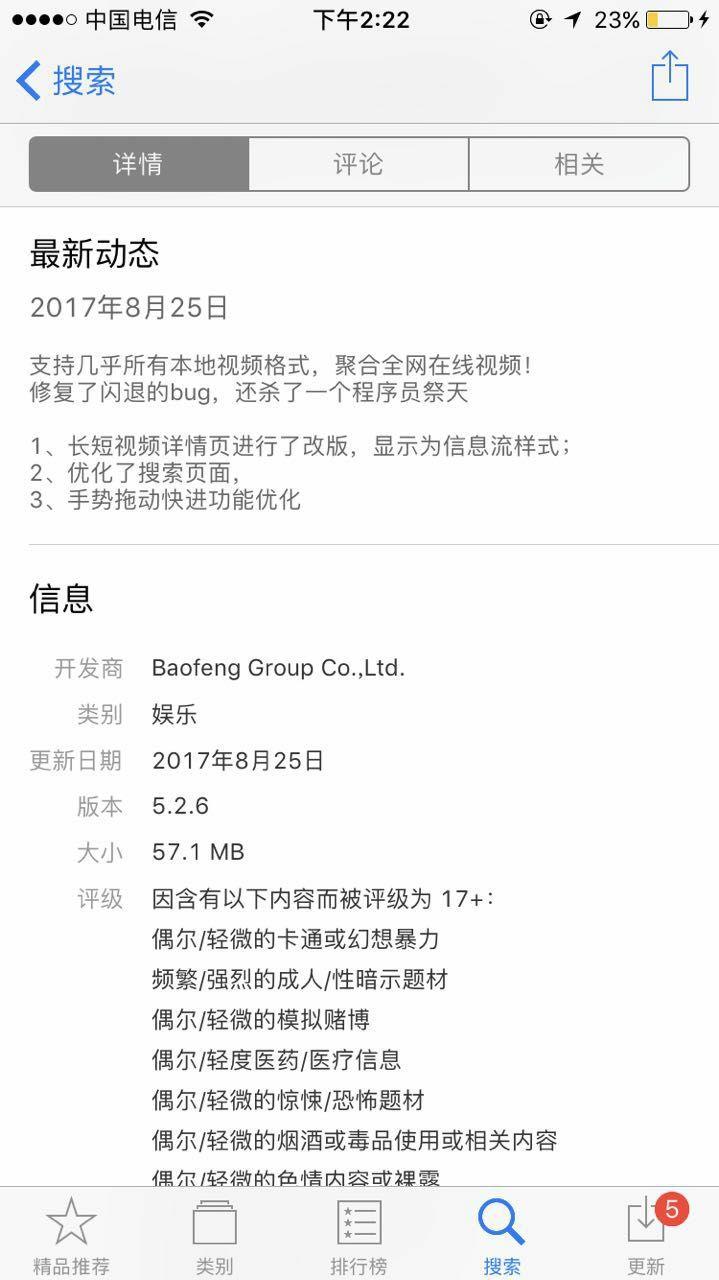Share this app via share icon
Screen dimensions: 719x1280
pos(669,77)
